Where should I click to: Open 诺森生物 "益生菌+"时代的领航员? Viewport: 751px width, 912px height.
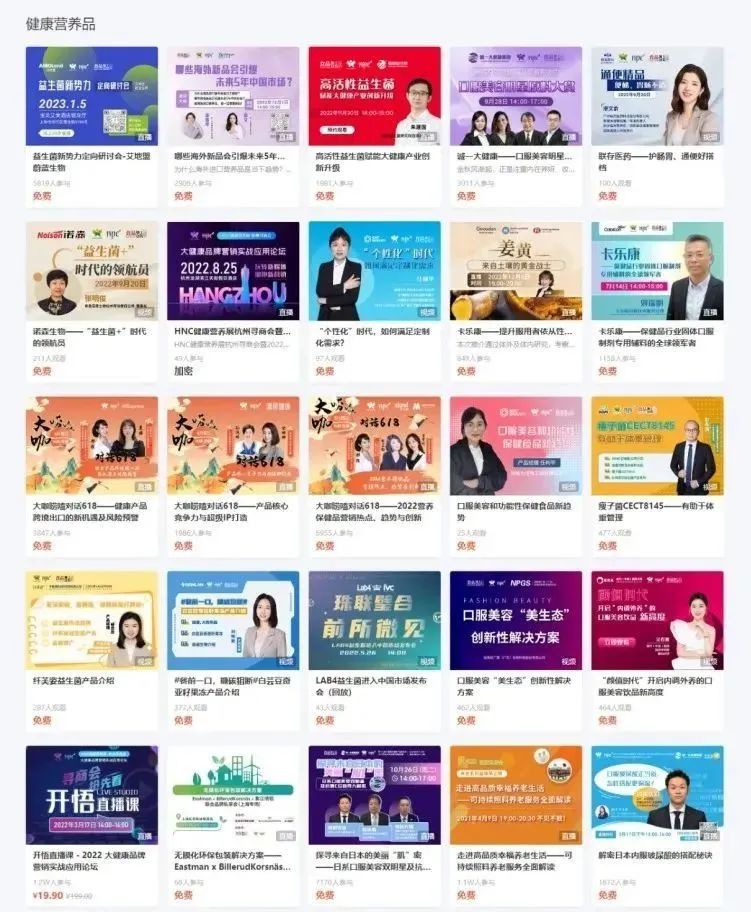(x=91, y=271)
